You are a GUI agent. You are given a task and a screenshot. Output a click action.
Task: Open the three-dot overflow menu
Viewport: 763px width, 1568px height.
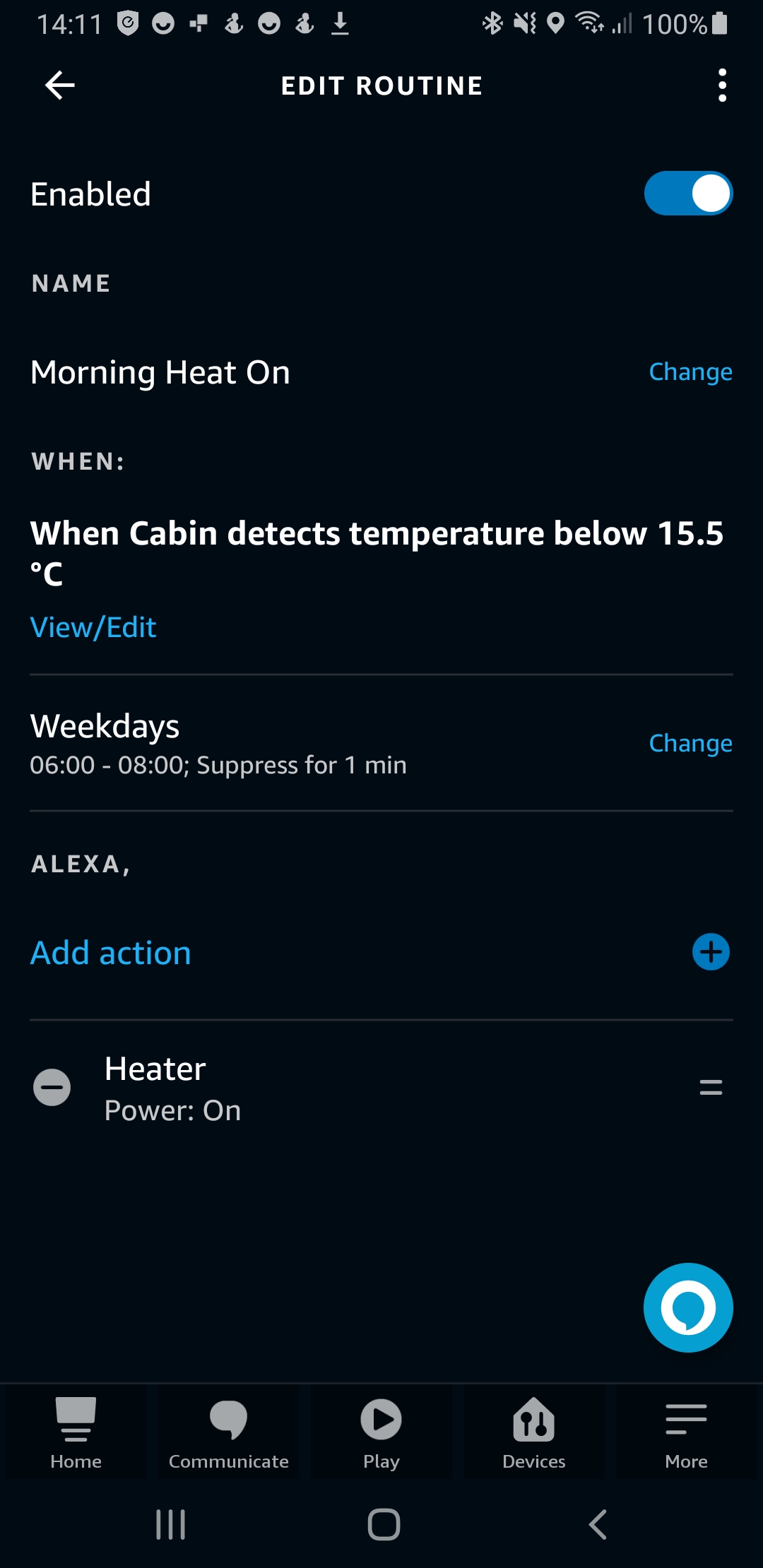(x=721, y=85)
